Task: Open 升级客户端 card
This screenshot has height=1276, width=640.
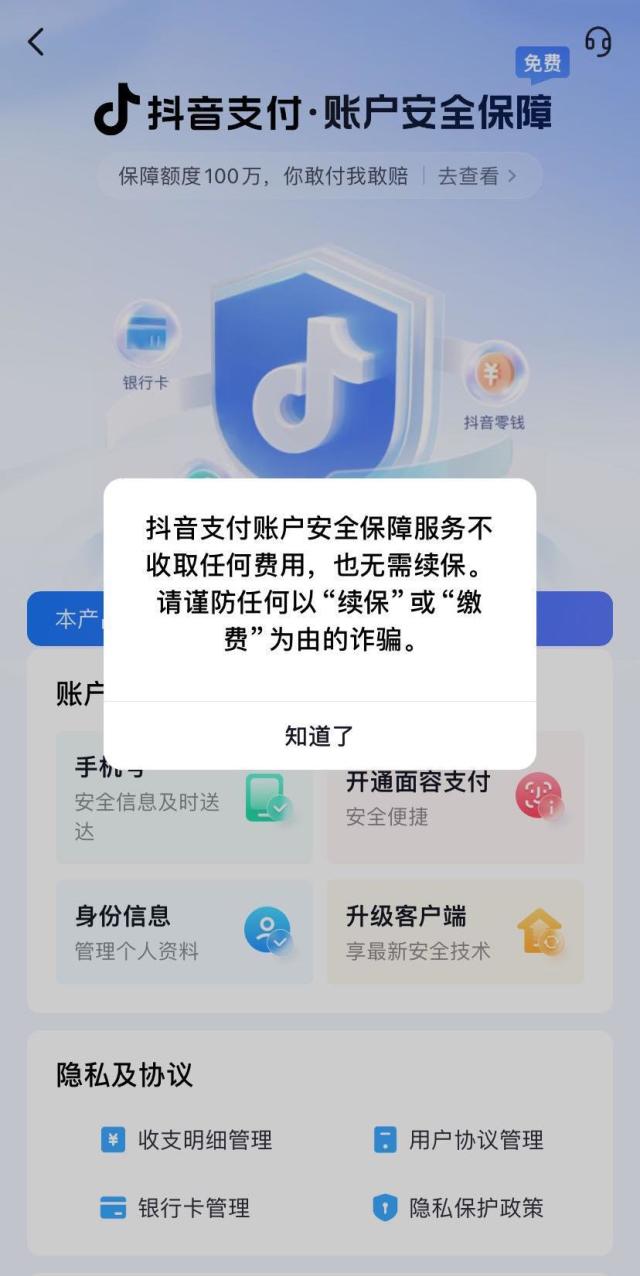Action: (455, 931)
